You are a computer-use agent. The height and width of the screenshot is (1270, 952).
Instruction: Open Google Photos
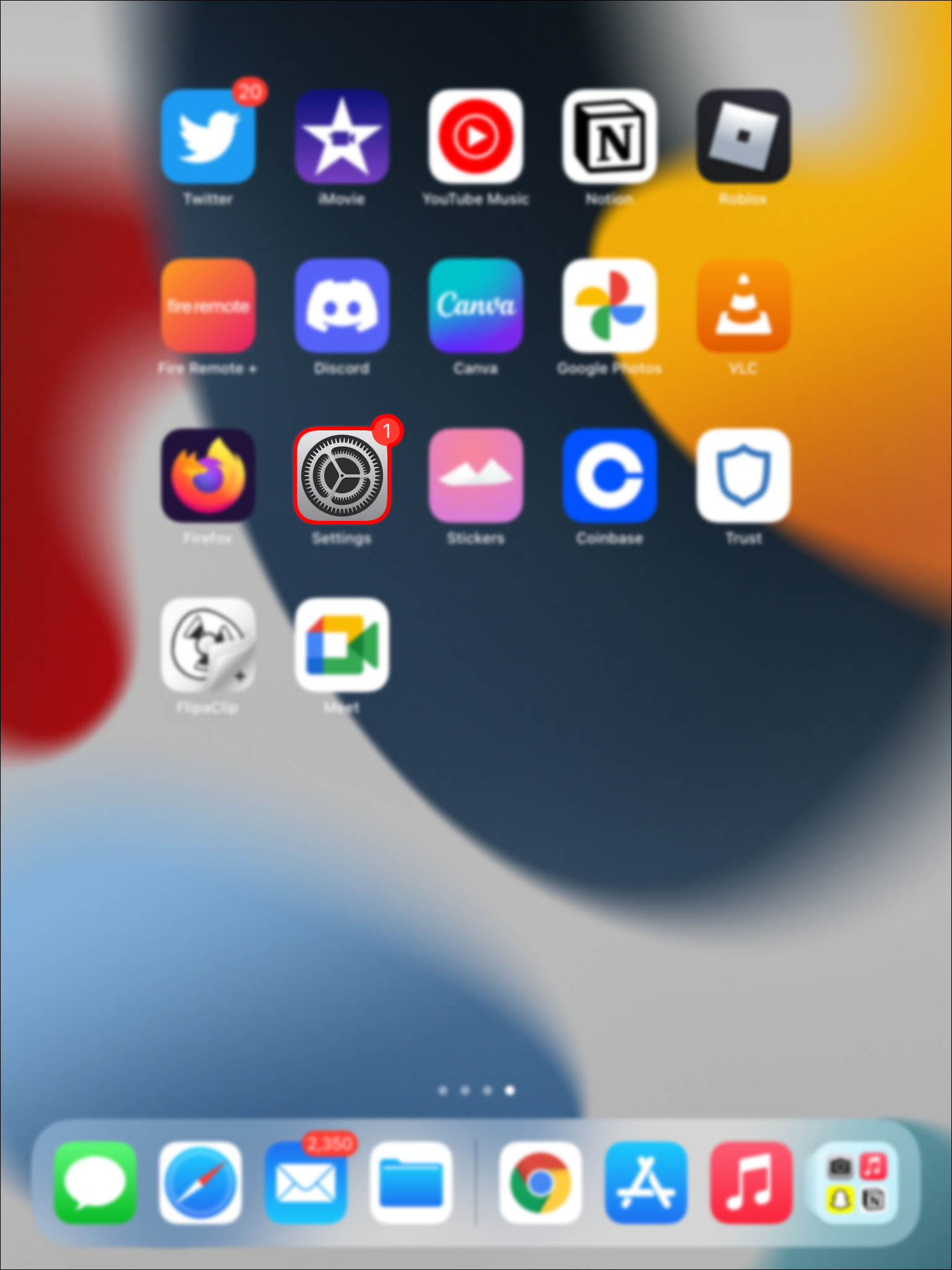tap(609, 306)
